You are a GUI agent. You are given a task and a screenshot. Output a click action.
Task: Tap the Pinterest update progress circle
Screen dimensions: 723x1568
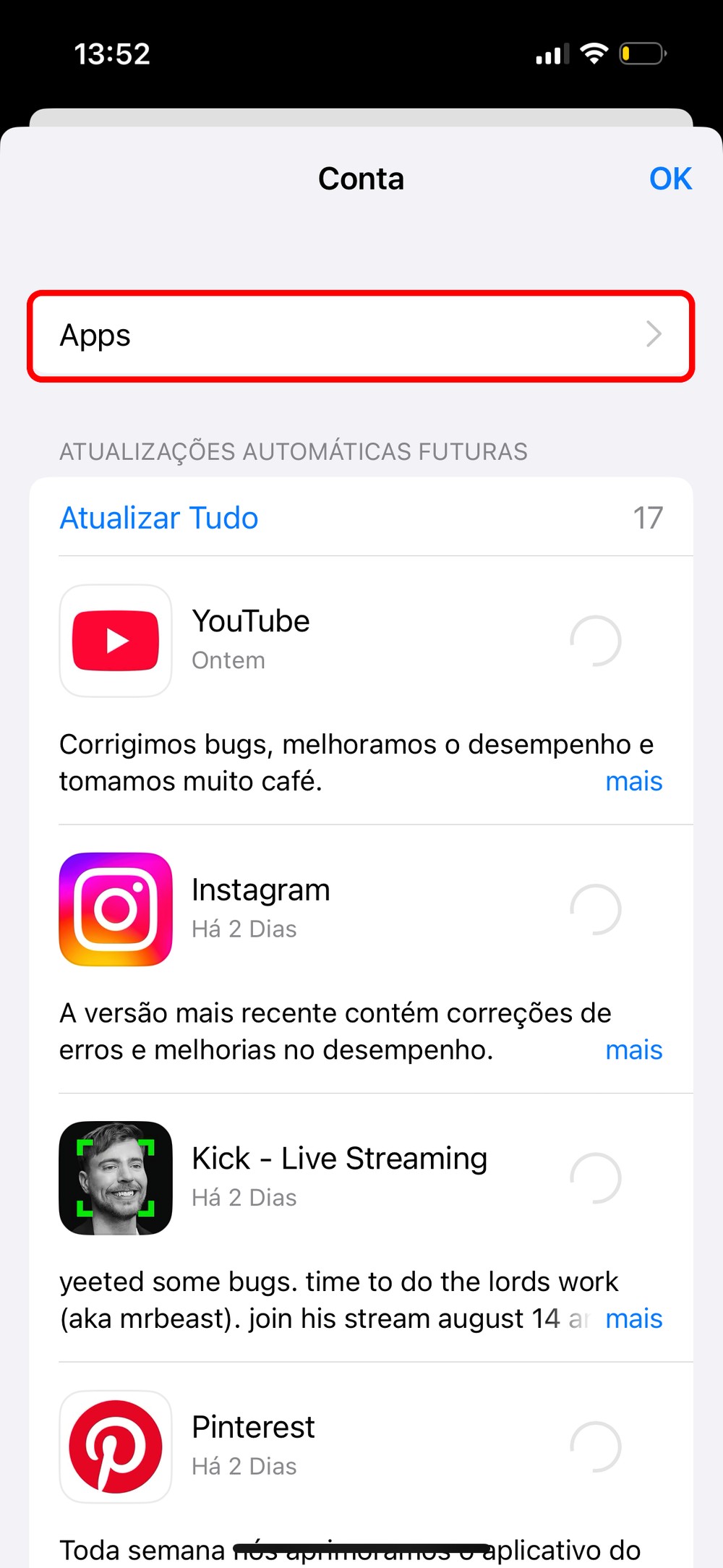(596, 1446)
